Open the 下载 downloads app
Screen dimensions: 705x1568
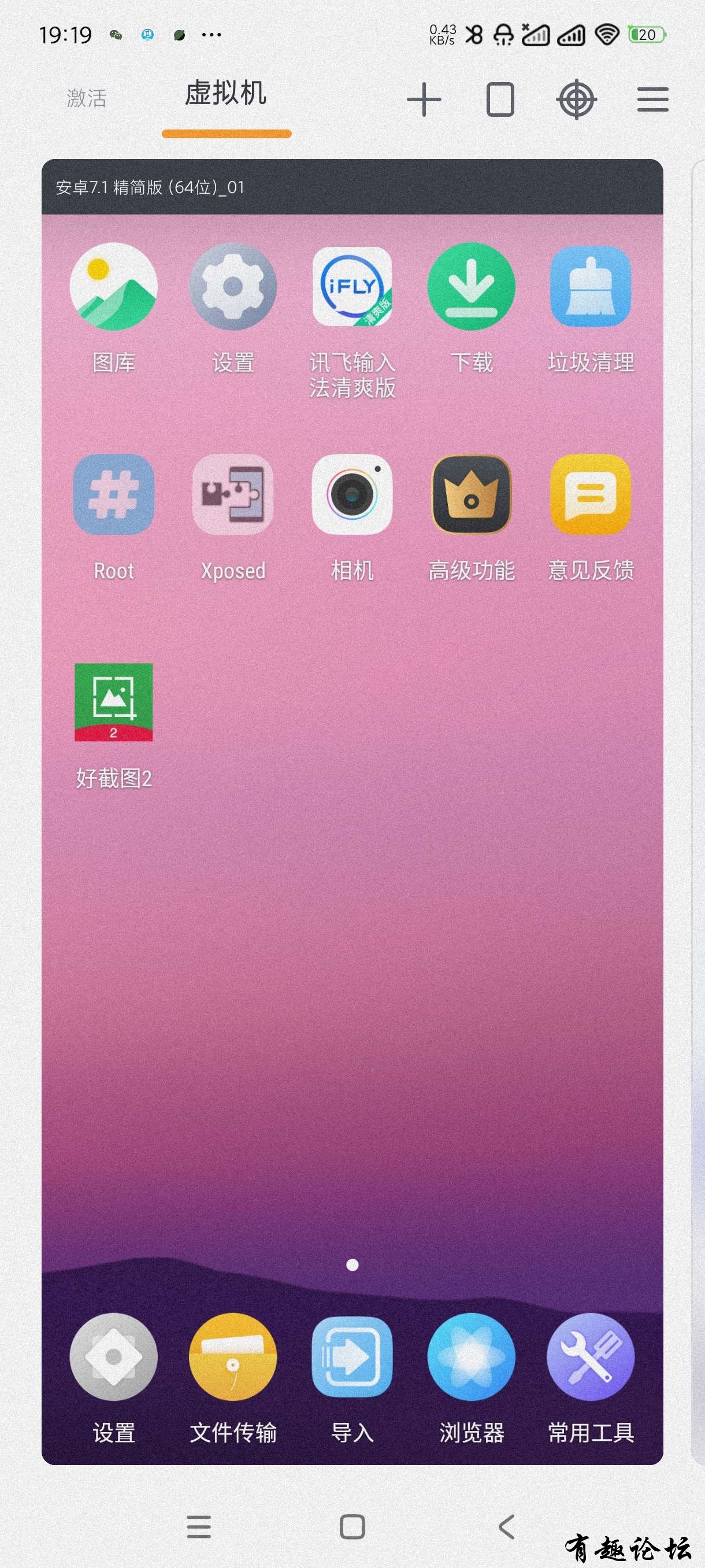pyautogui.click(x=472, y=287)
